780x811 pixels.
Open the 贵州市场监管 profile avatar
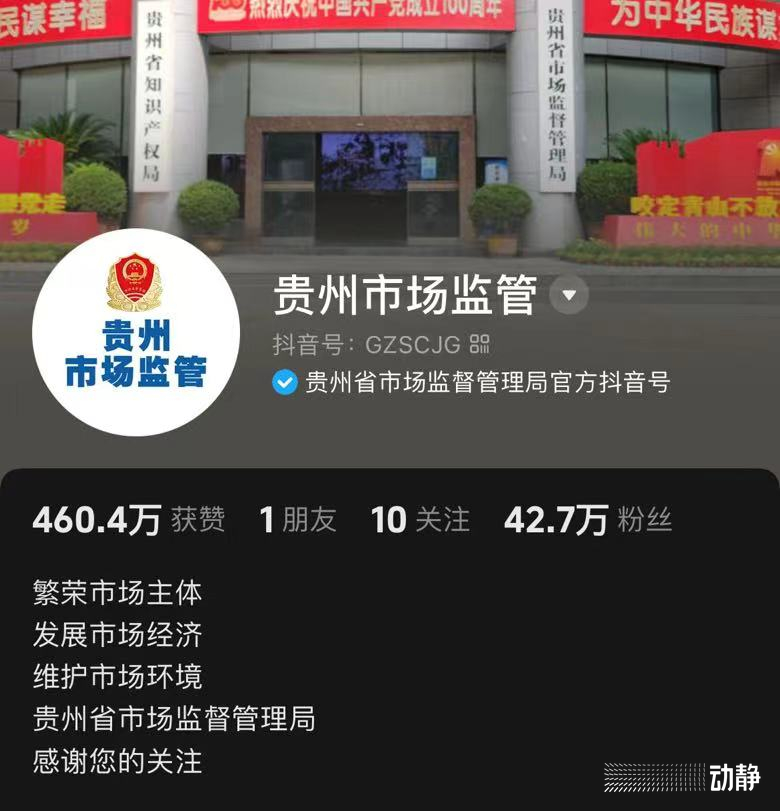point(136,333)
